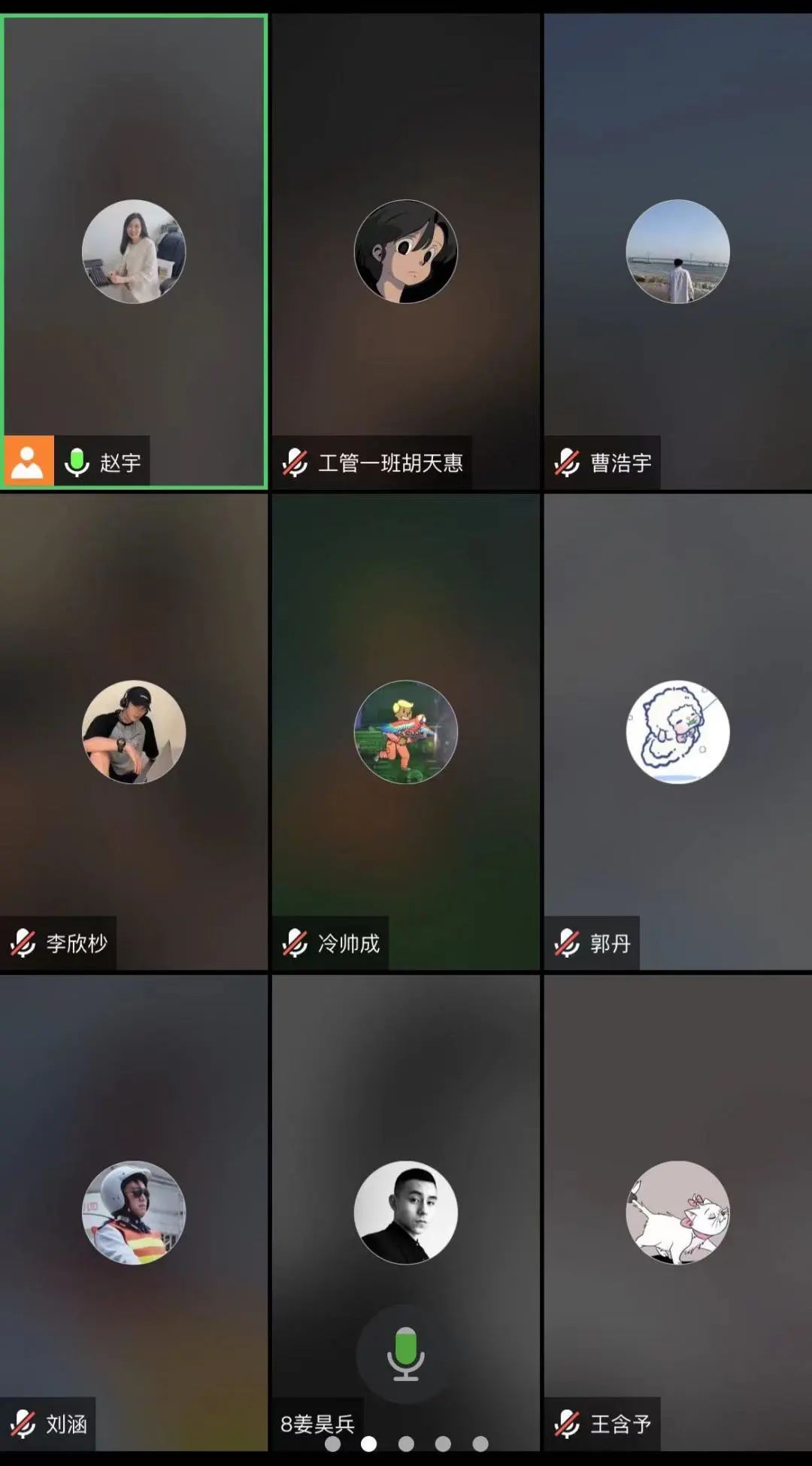
Task: Select 冷帅成's participant tile
Action: [x=405, y=732]
